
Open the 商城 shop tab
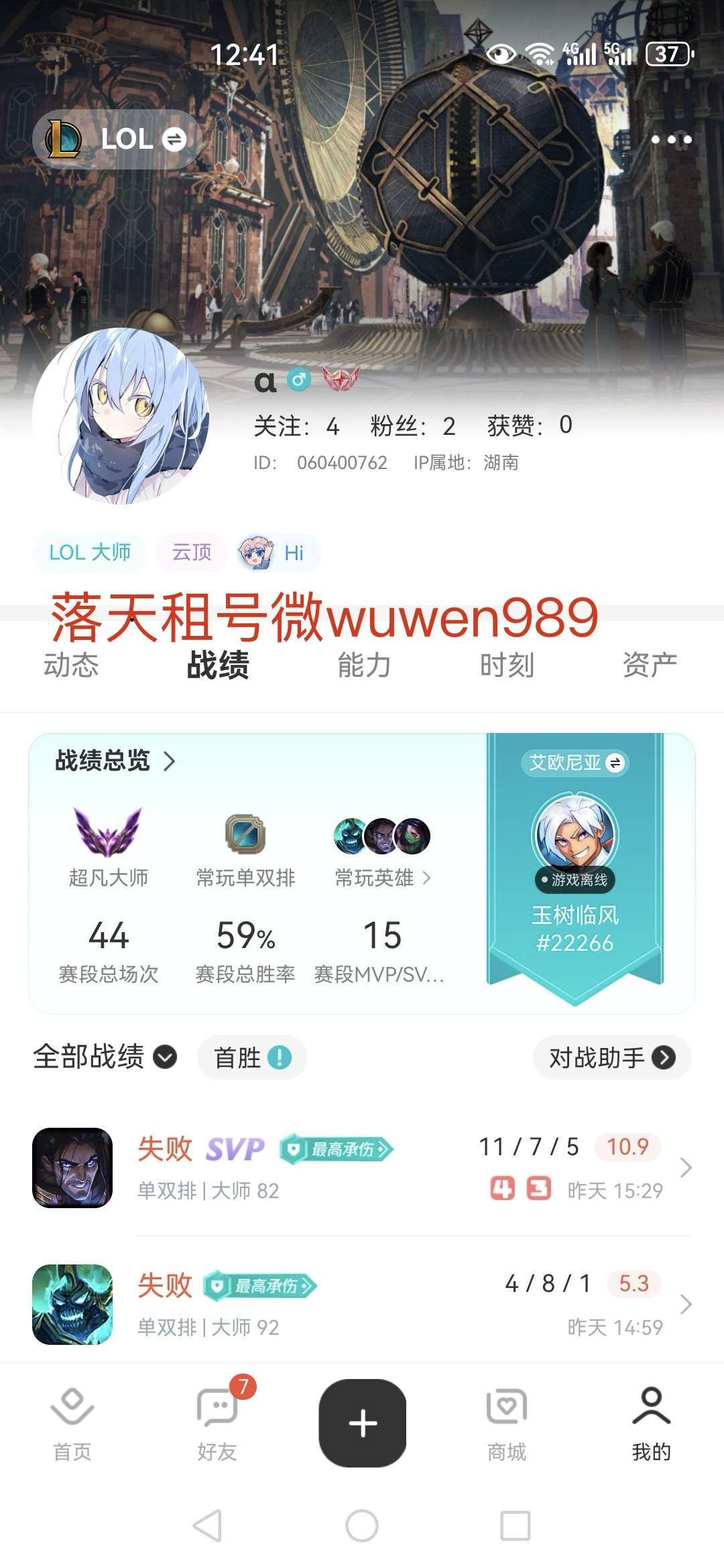coord(507,1423)
